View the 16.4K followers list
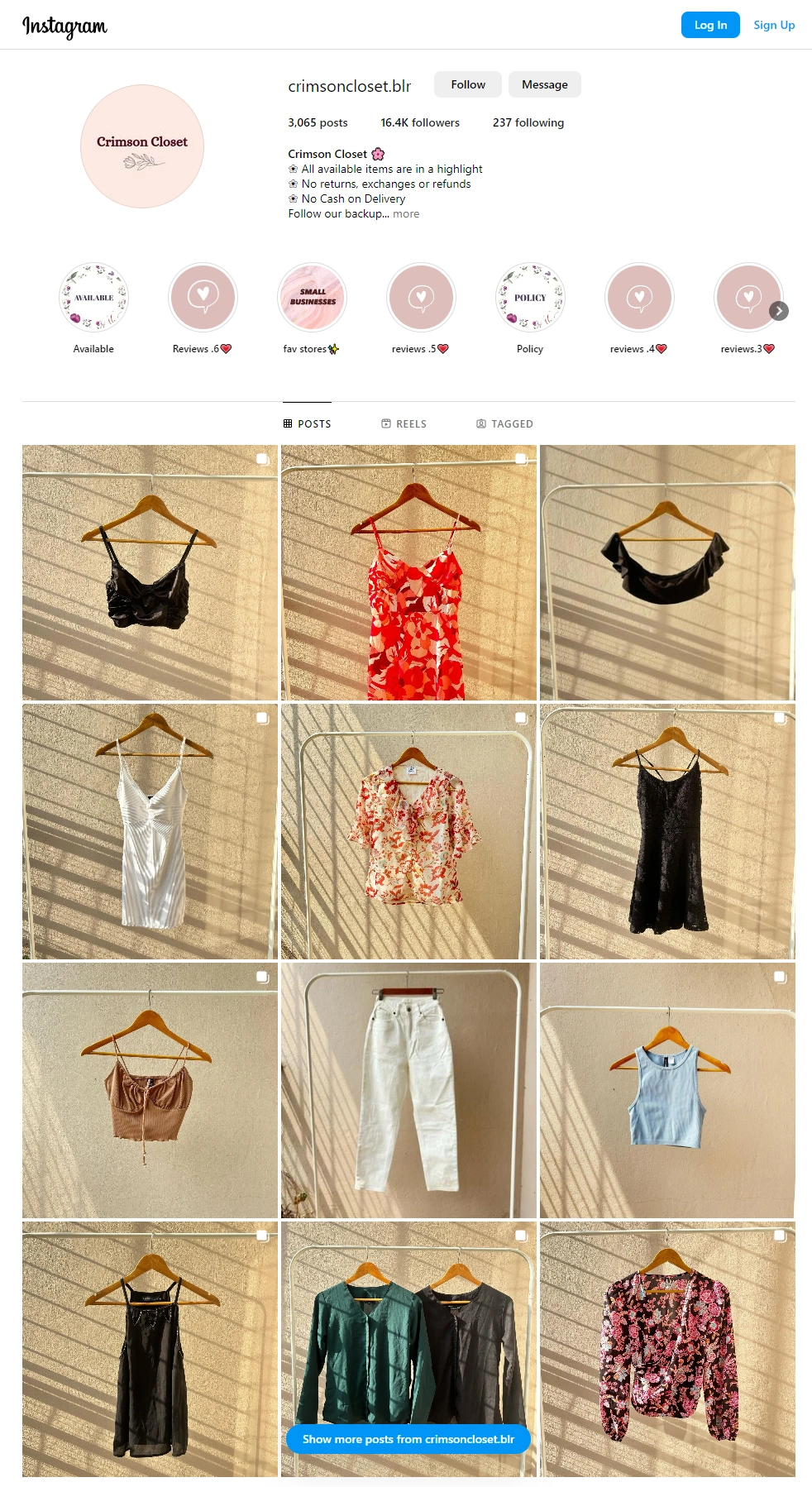The width and height of the screenshot is (812, 1487). point(420,122)
